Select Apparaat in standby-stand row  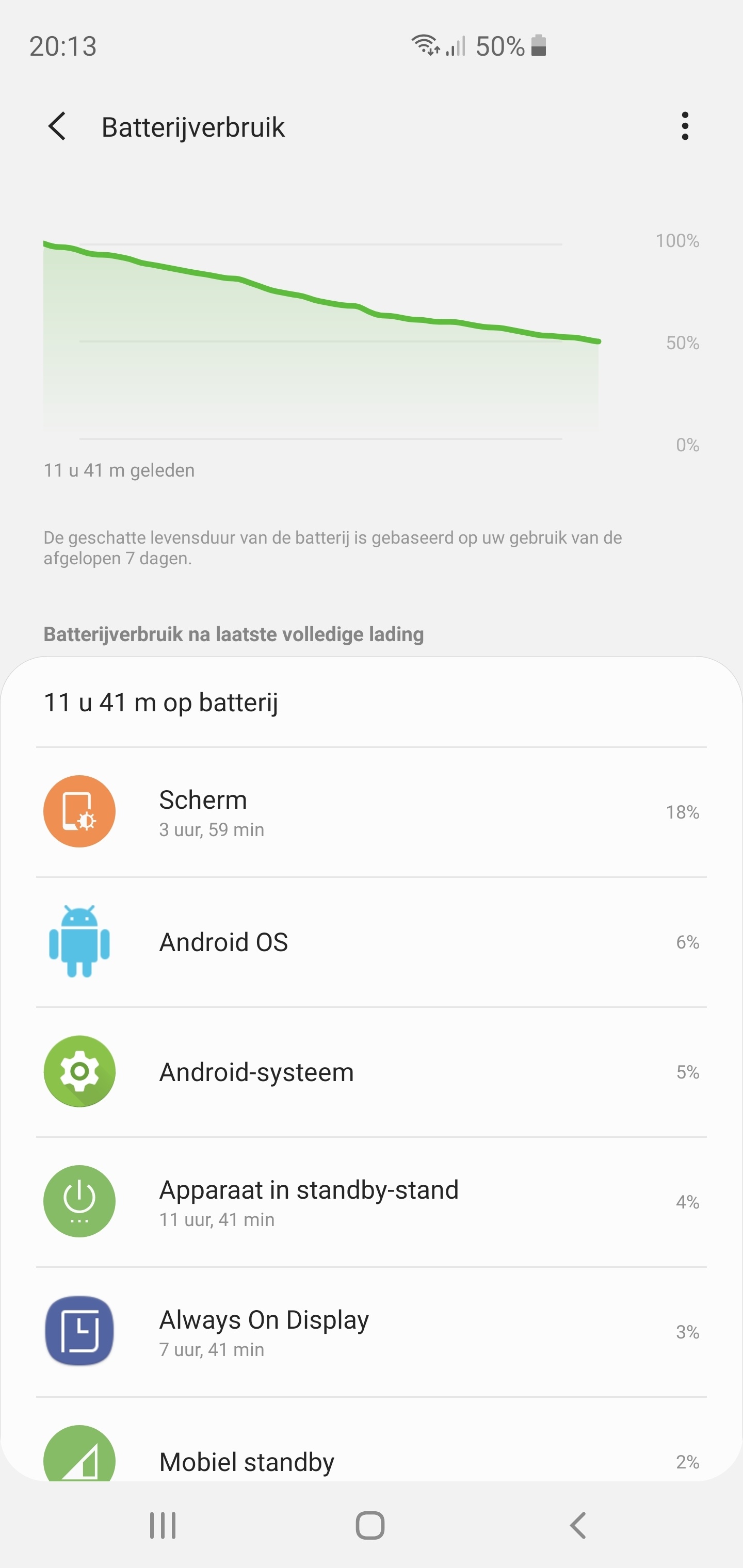370,1202
